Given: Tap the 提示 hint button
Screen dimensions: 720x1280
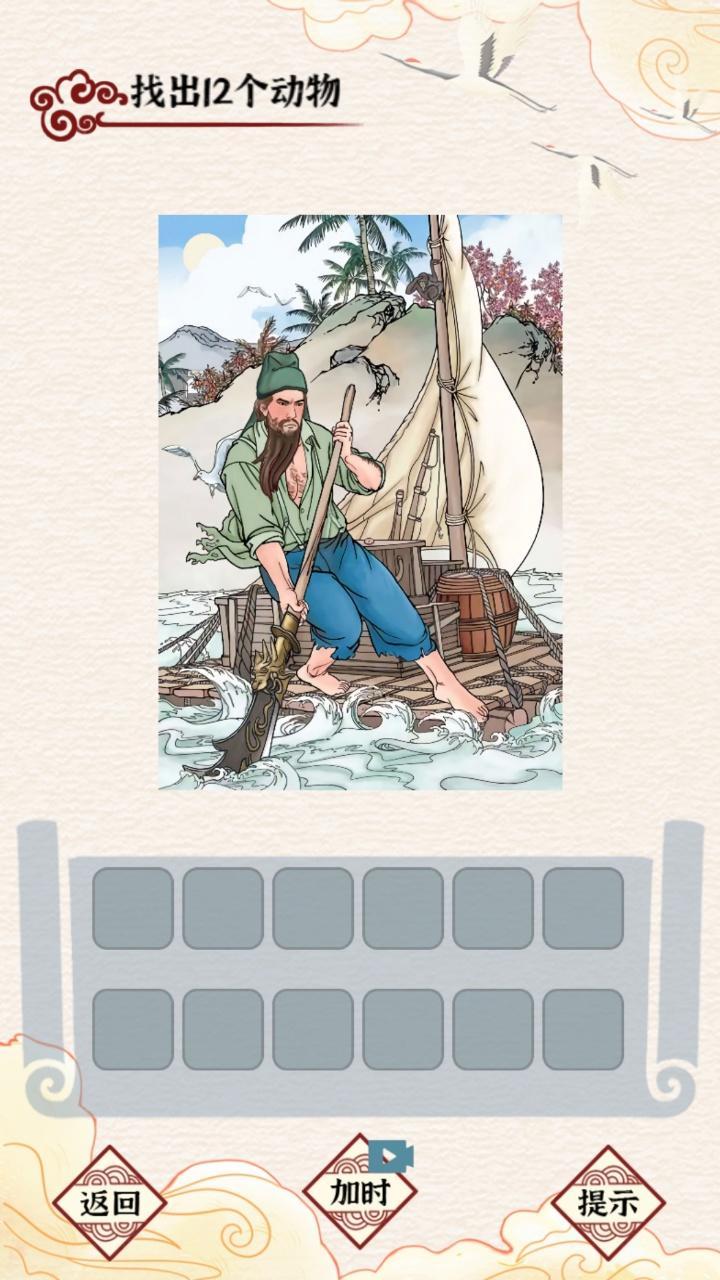Looking at the screenshot, I should pyautogui.click(x=609, y=1203).
